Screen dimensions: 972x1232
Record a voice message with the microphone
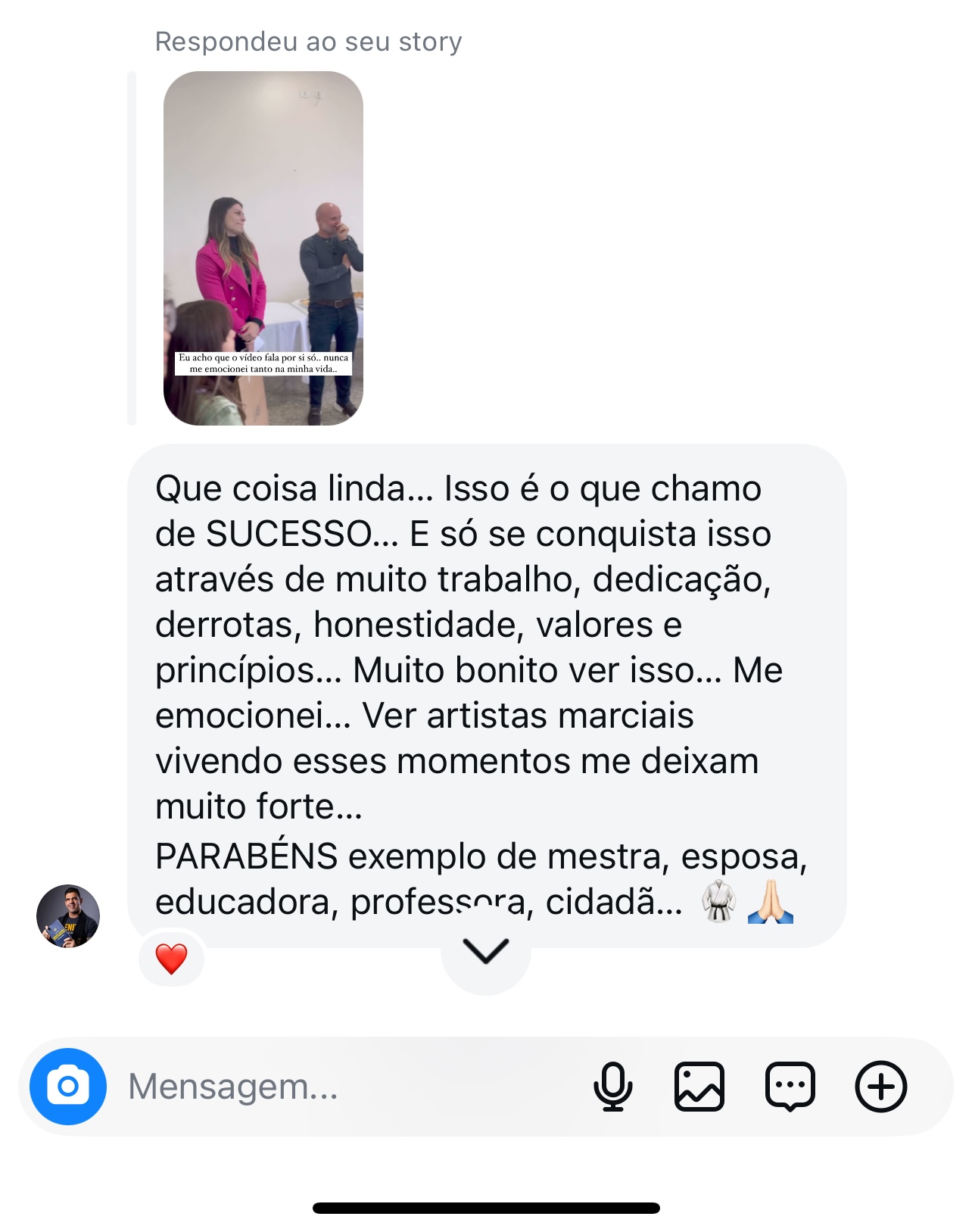tap(615, 1086)
